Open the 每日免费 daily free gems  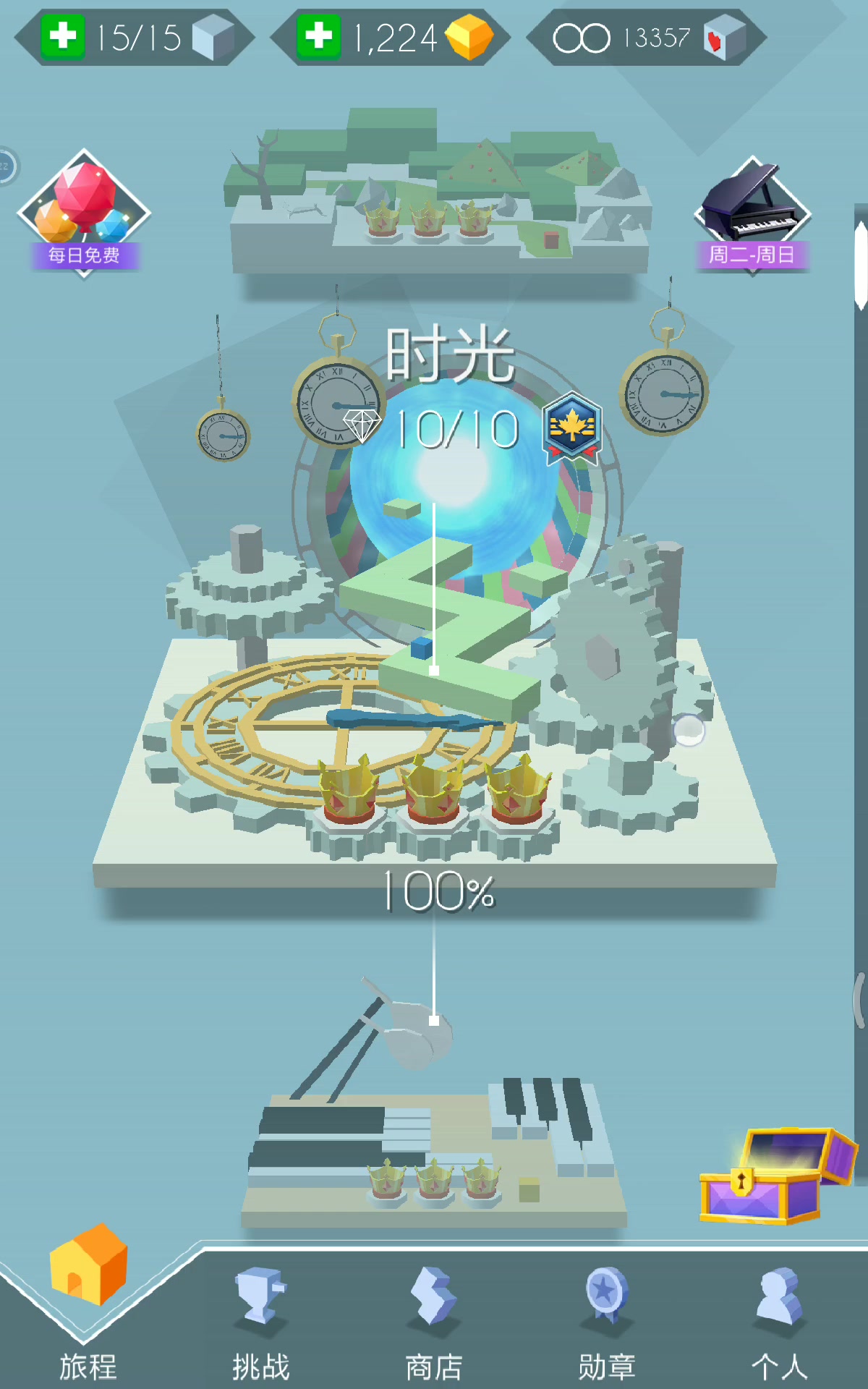pos(84,212)
